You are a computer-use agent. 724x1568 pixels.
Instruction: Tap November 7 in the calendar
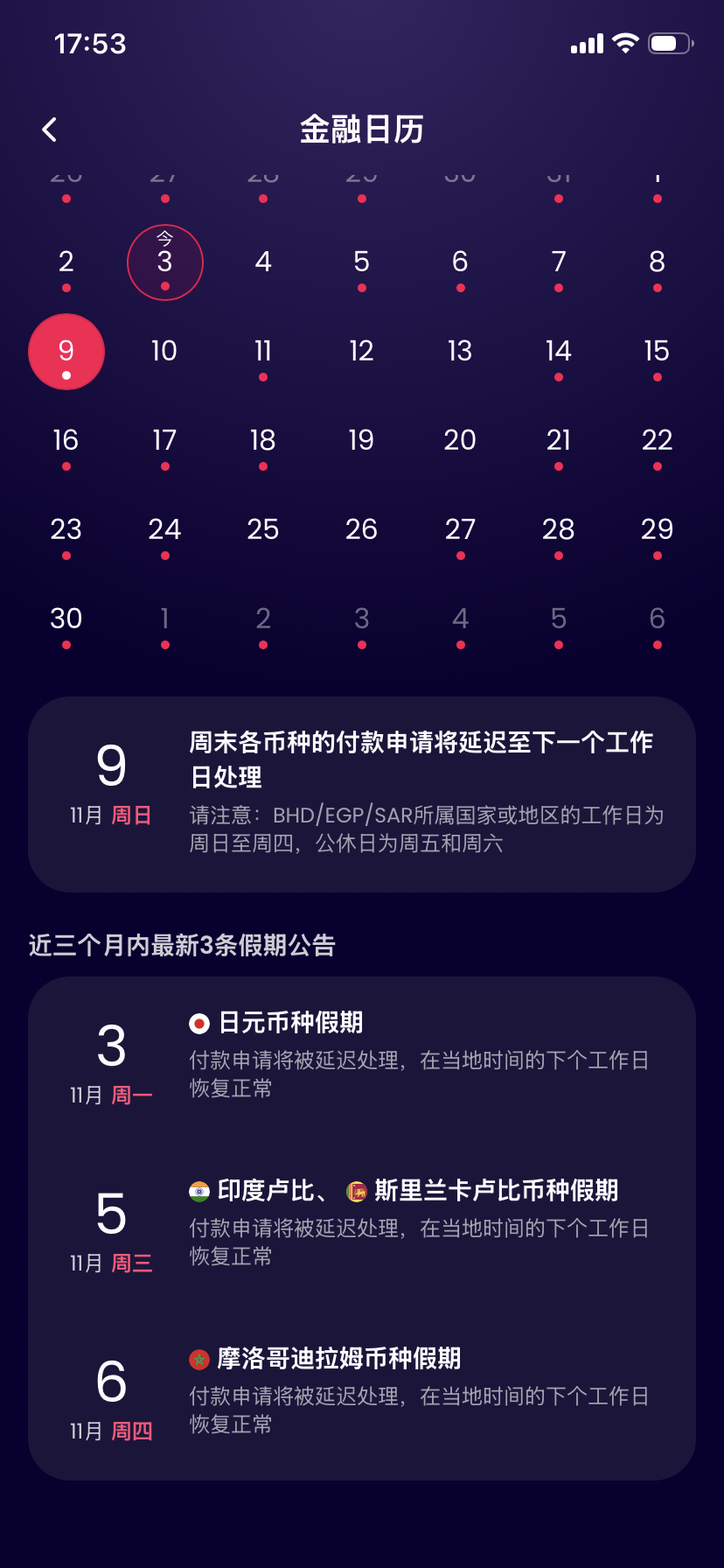pyautogui.click(x=559, y=262)
